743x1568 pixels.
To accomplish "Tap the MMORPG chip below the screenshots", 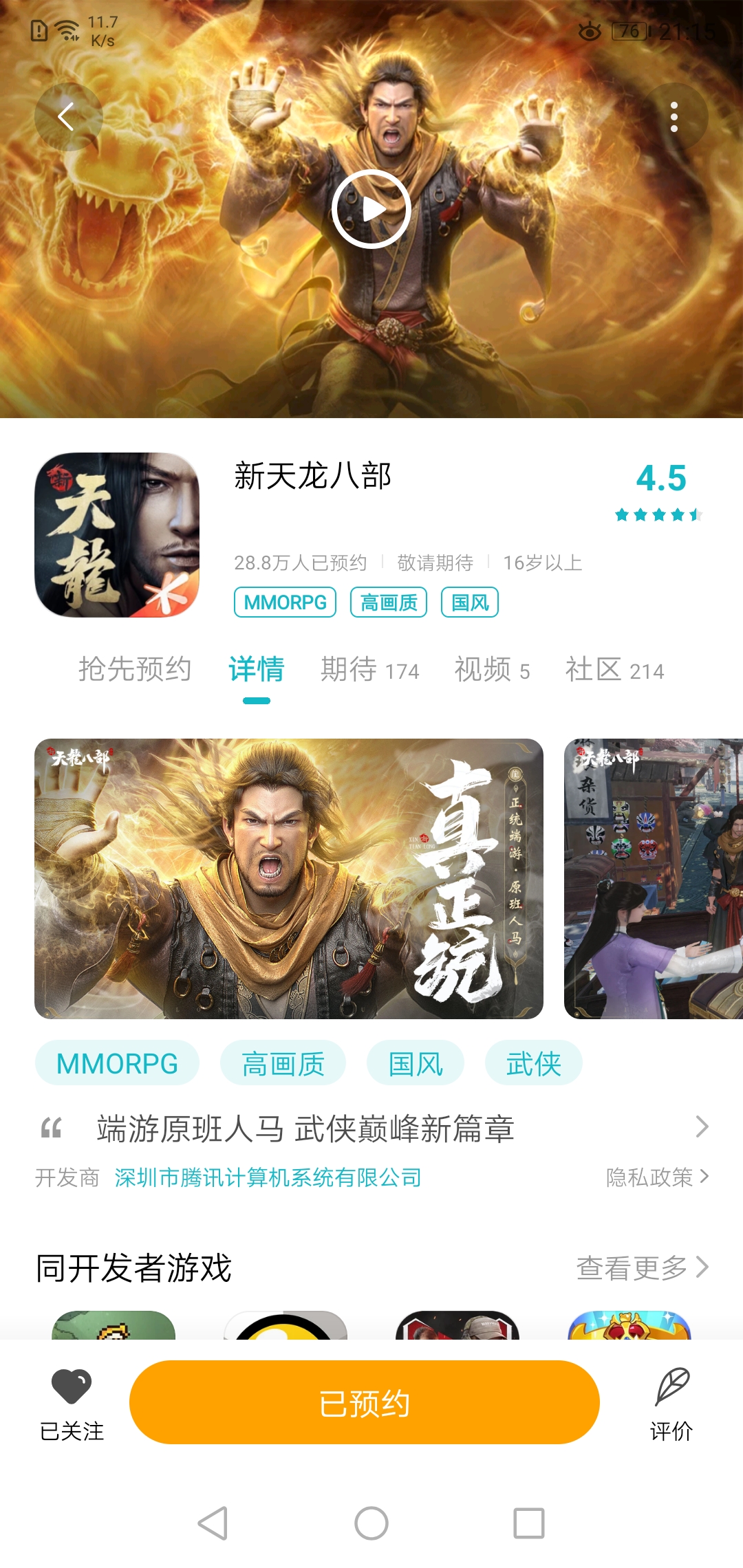I will pos(117,1063).
